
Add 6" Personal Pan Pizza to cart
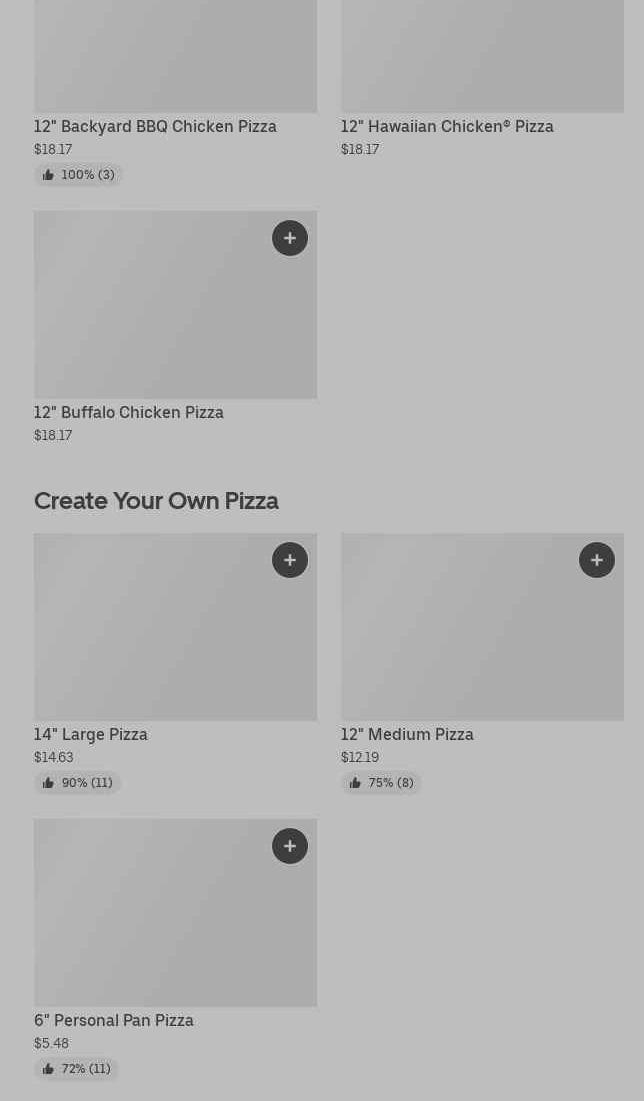290,846
